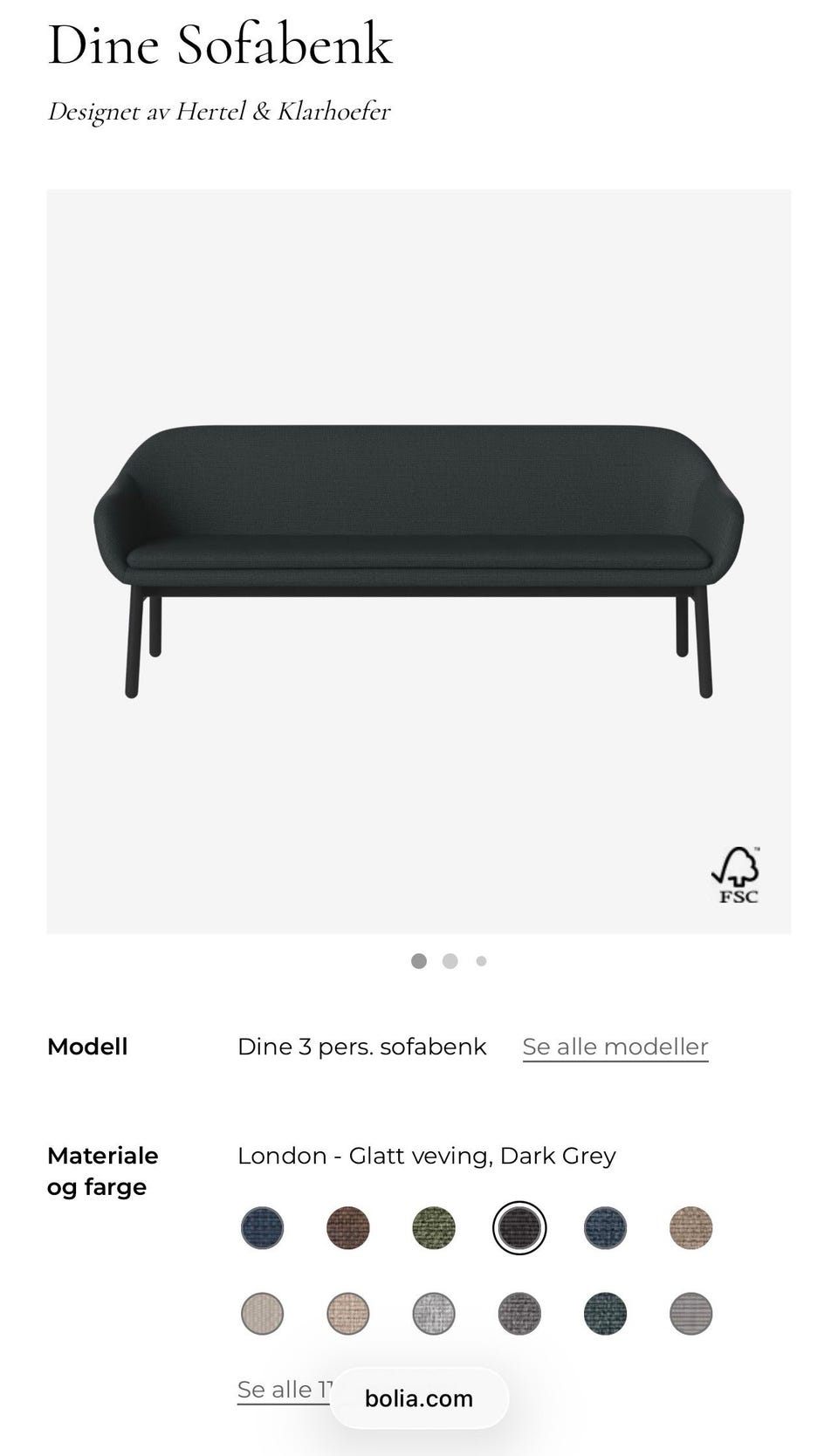Confirm the selected Dark Grey swatch
The width and height of the screenshot is (838, 1456).
(519, 1227)
